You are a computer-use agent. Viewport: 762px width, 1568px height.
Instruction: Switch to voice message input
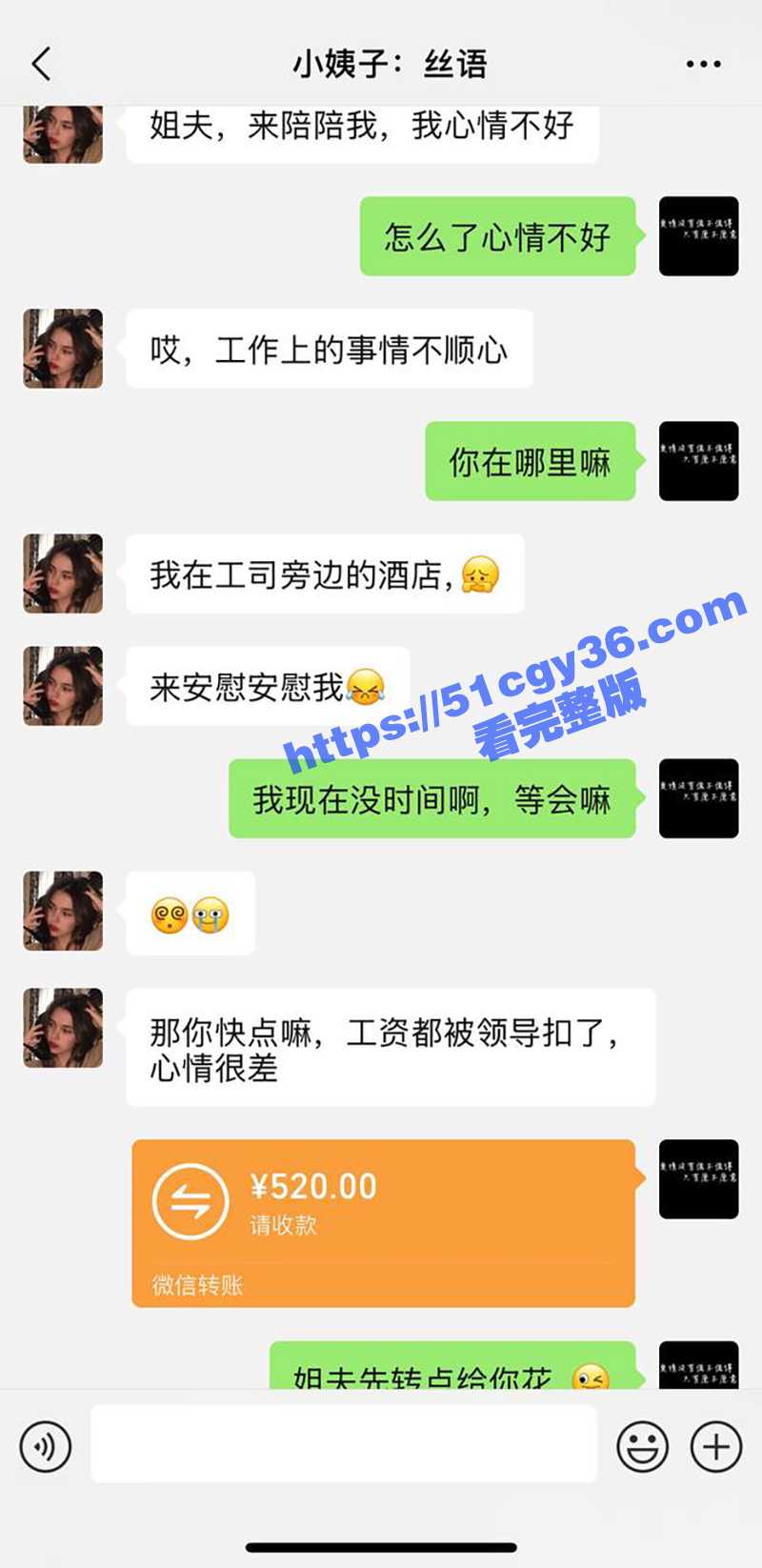[45, 1447]
